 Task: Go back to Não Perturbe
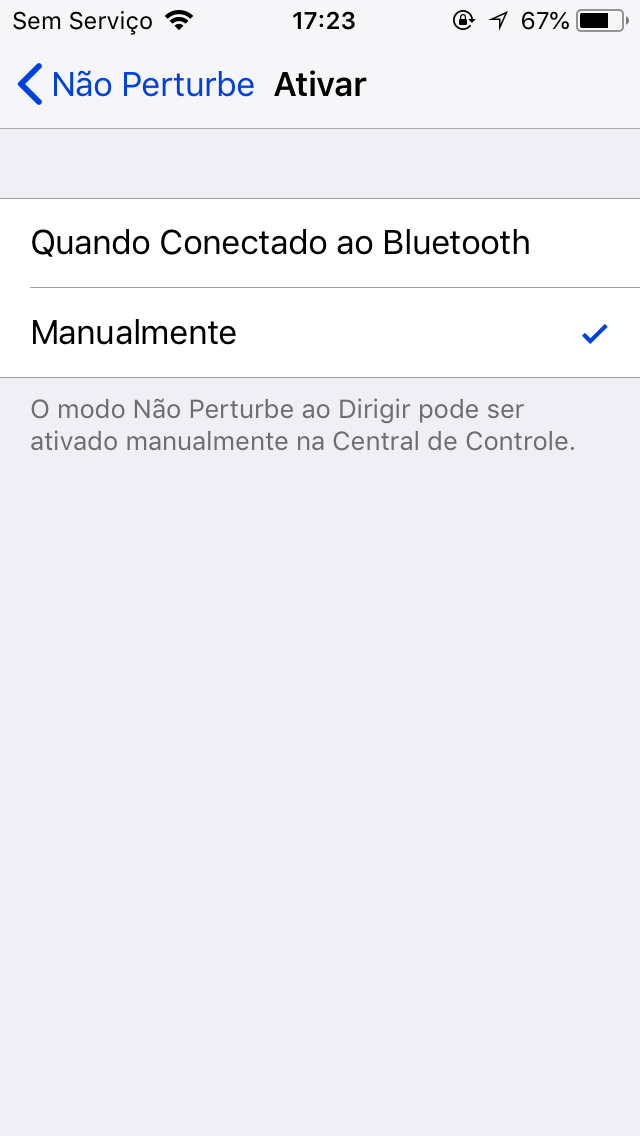136,85
